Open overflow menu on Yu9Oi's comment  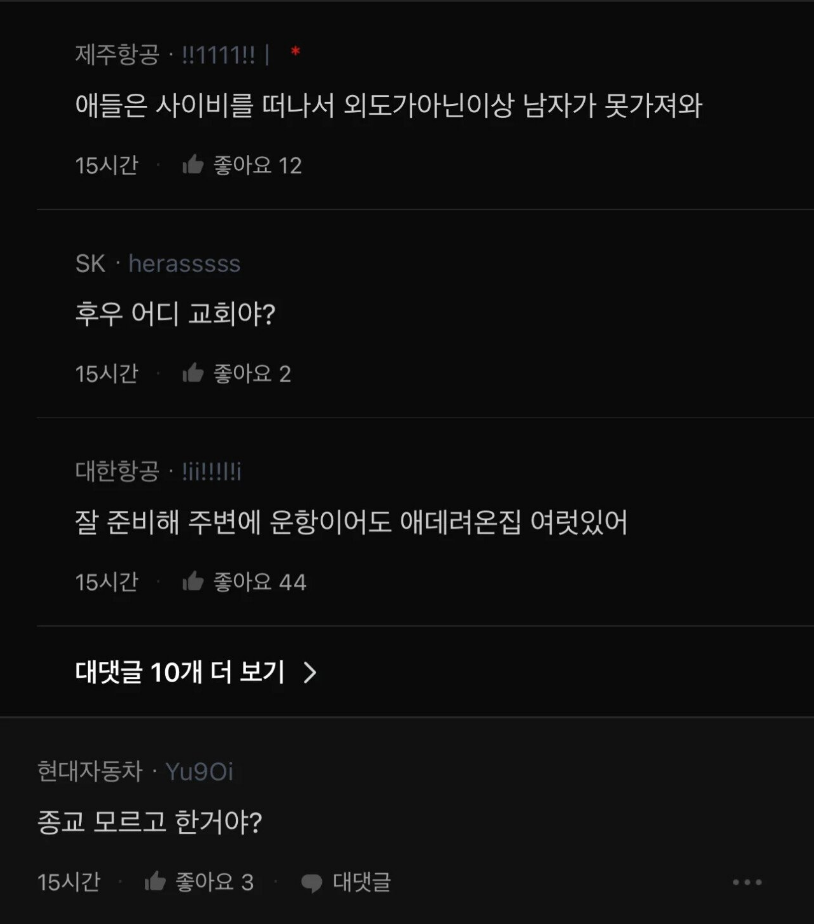747,882
